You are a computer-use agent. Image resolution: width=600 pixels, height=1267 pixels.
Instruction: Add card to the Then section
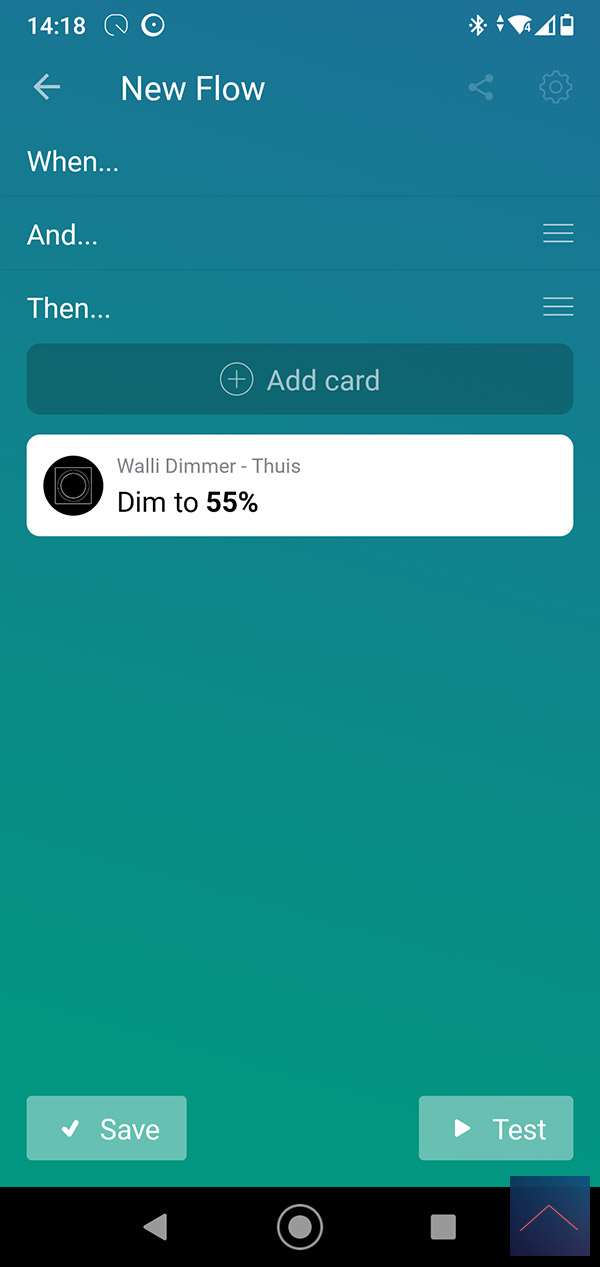coord(300,380)
